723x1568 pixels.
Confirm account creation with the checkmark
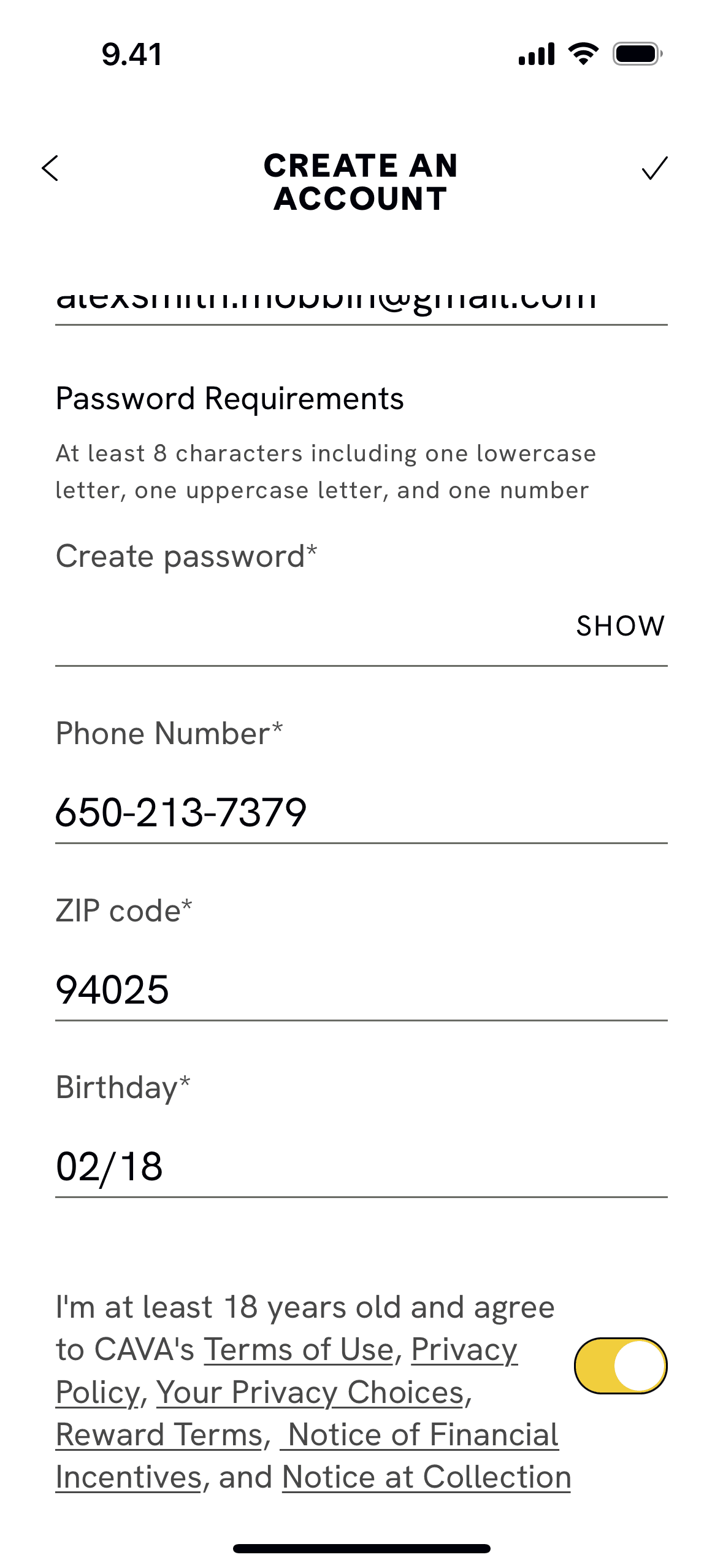click(x=654, y=168)
